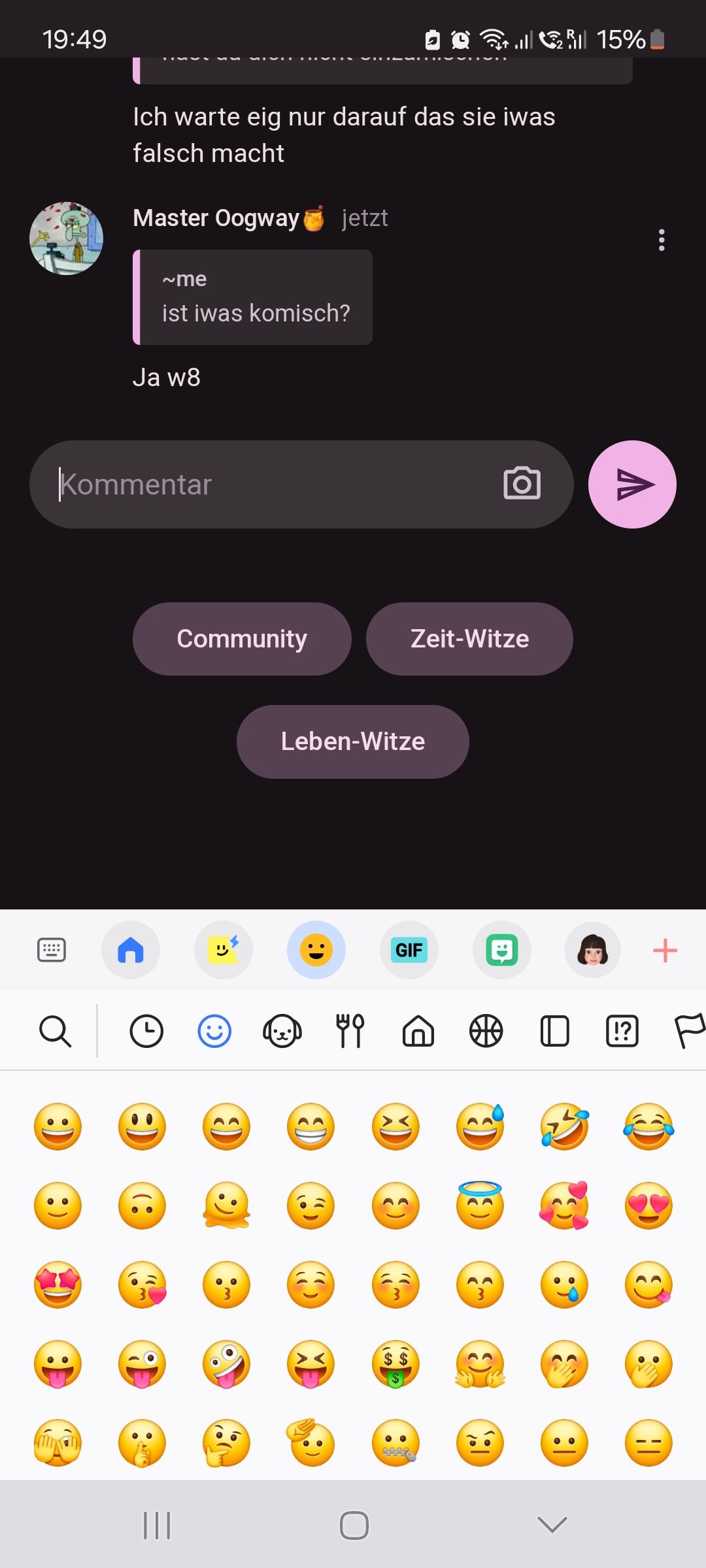This screenshot has height=1568, width=706.
Task: Insert the thinking face emoji
Action: coord(226,1443)
